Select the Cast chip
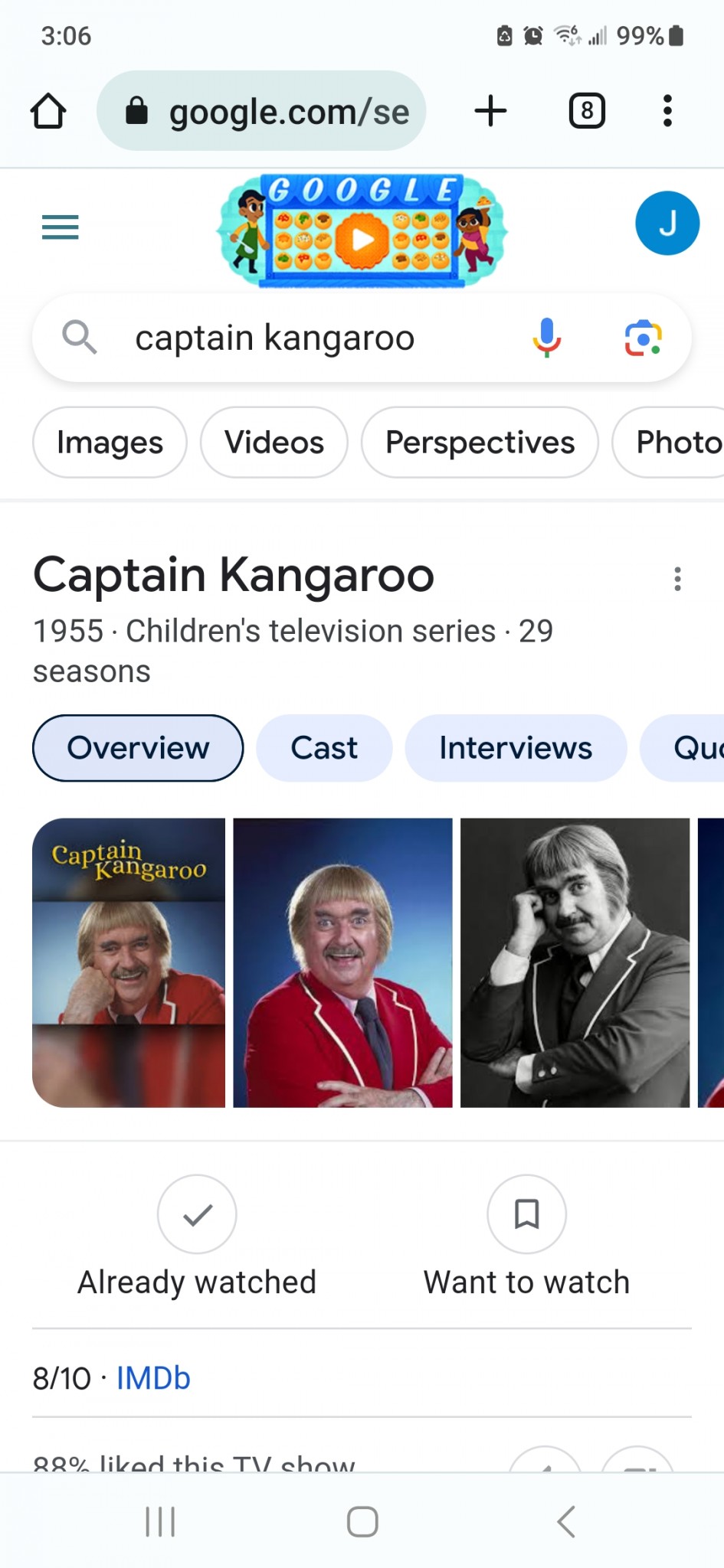This screenshot has width=724, height=1568. [323, 748]
